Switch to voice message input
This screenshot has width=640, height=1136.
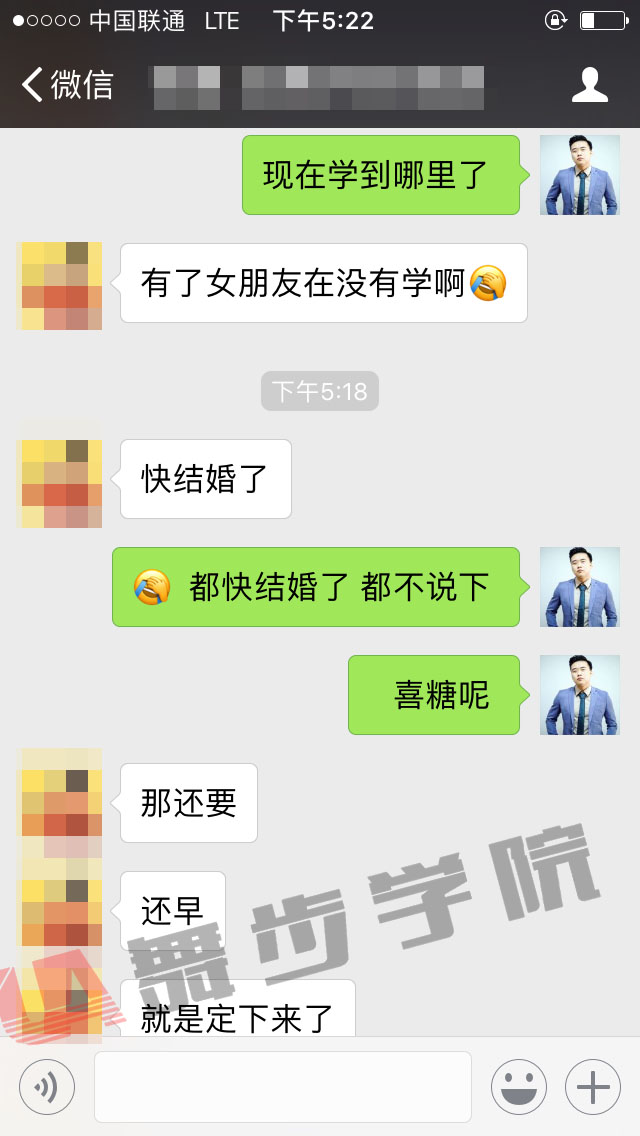click(46, 1086)
